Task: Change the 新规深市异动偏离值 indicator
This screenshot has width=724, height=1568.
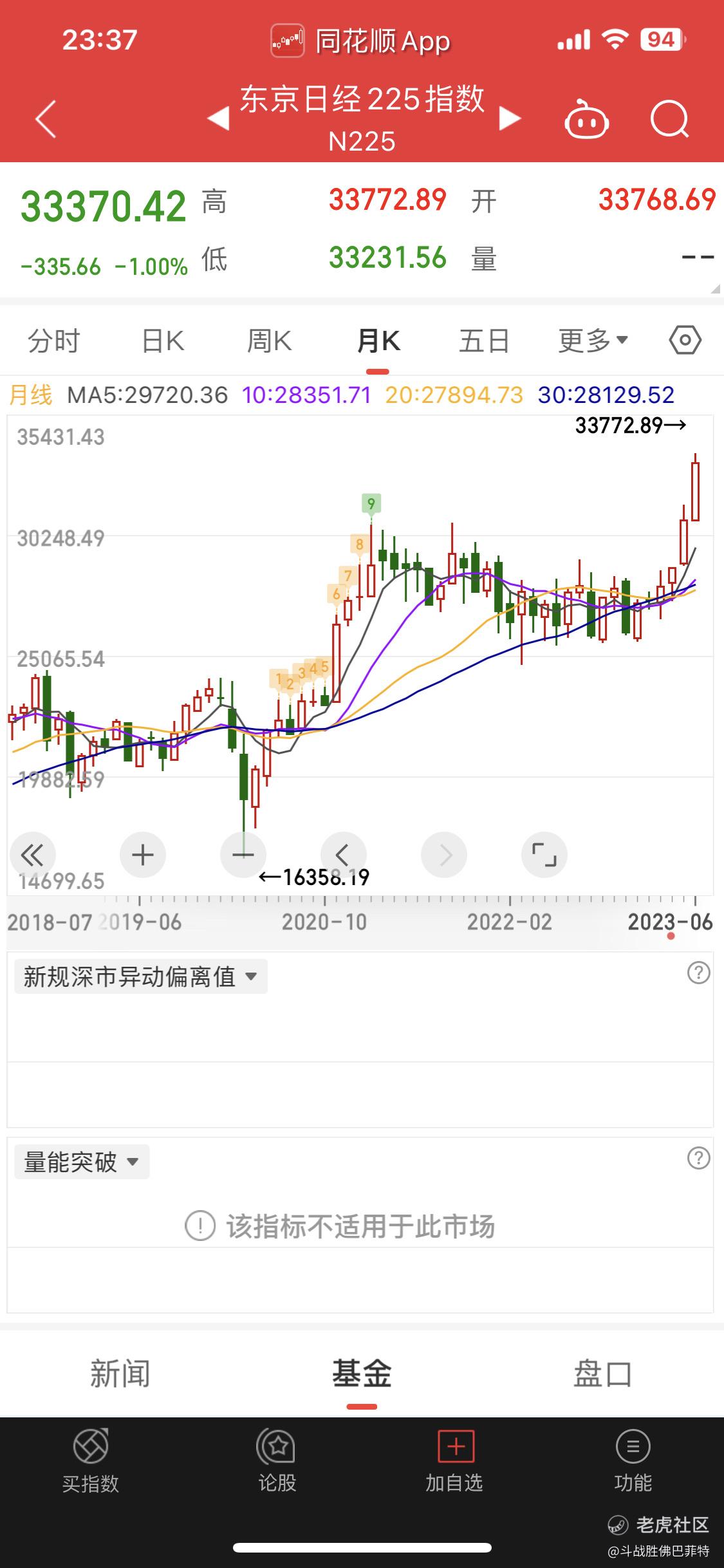Action: point(140,976)
